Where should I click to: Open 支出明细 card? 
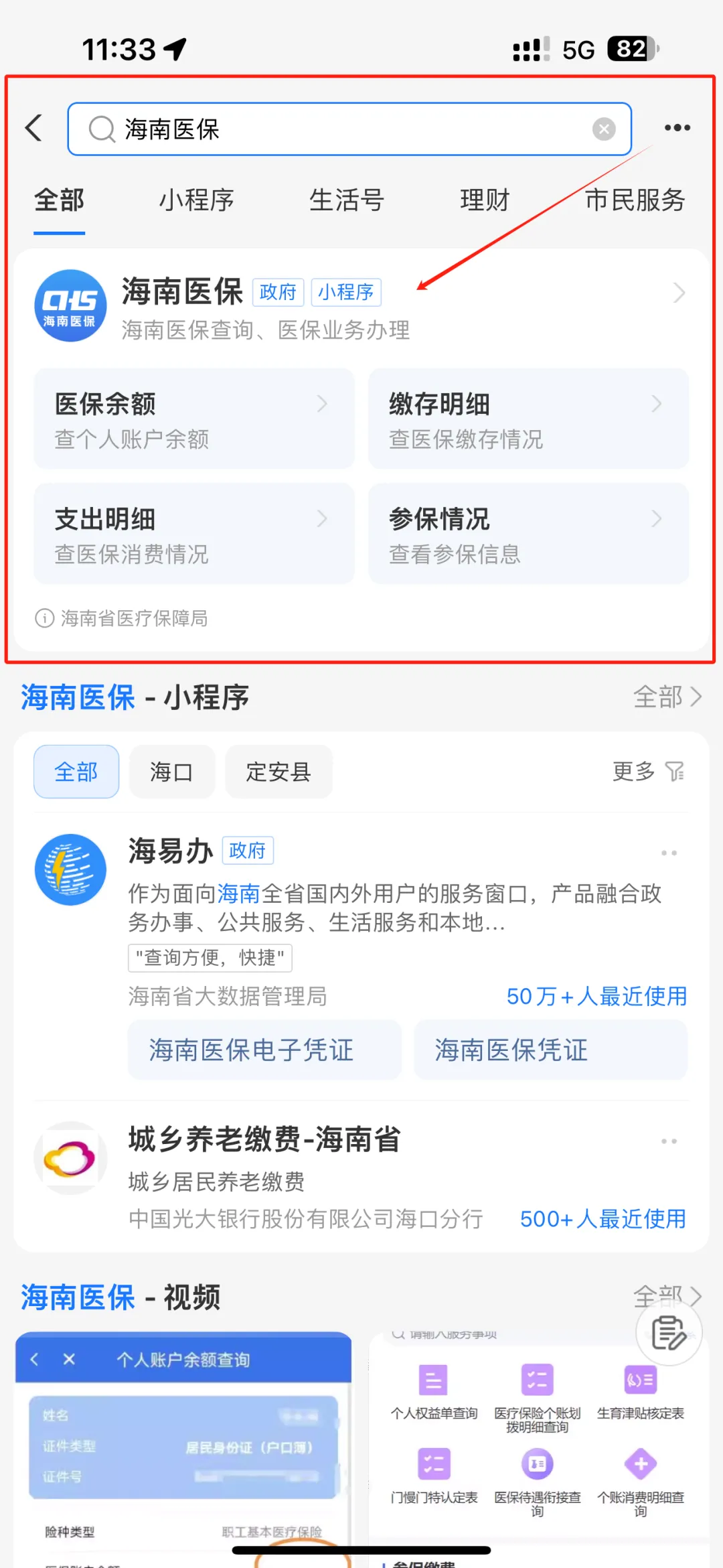tap(193, 534)
